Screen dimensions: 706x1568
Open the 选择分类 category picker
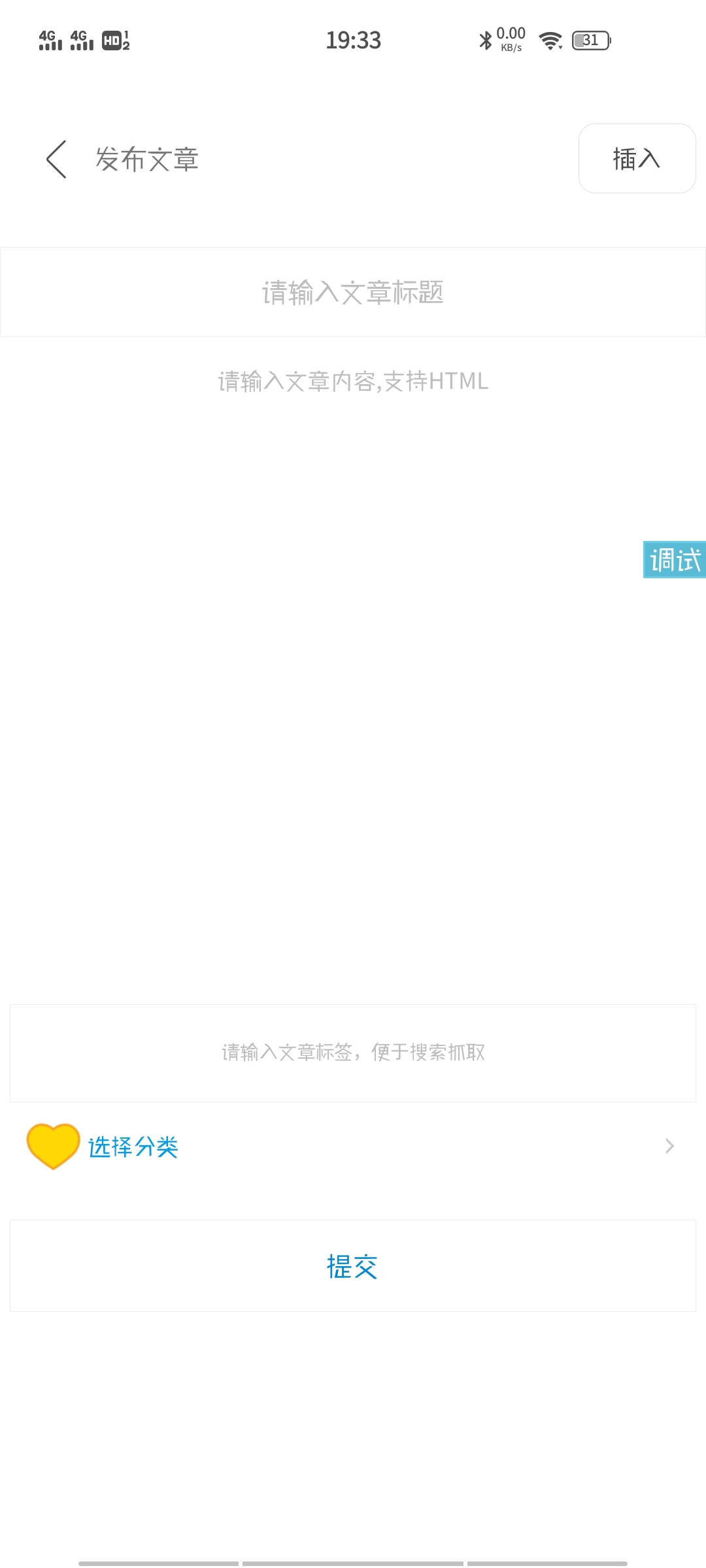click(353, 1147)
